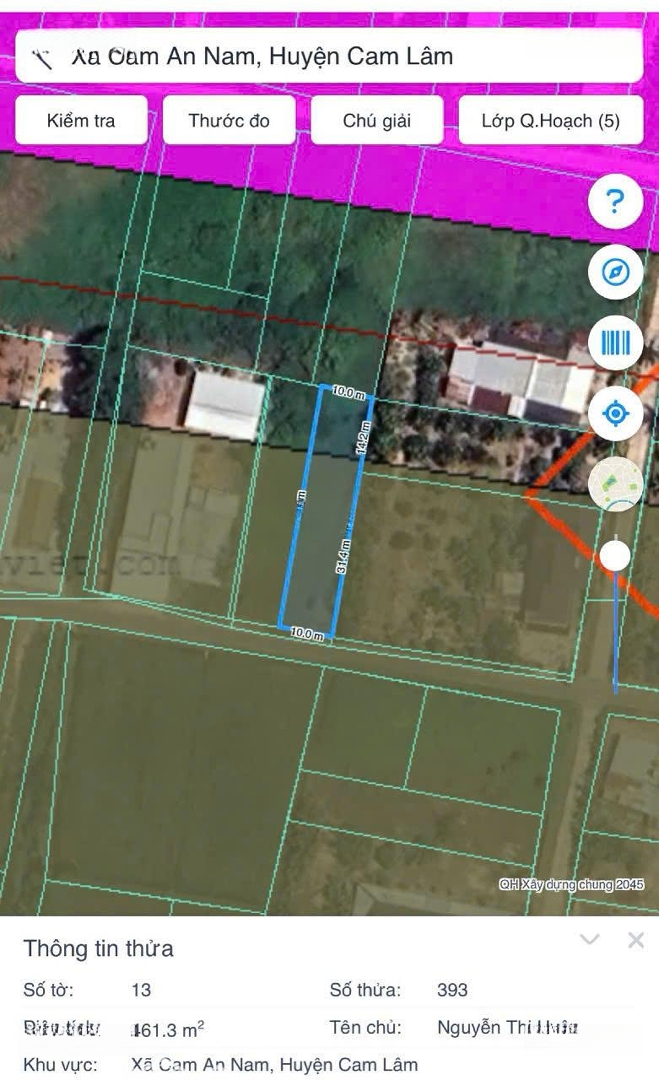This screenshot has height=1080, width=659.
Task: Tap the Kiểm tra button
Action: [x=81, y=121]
